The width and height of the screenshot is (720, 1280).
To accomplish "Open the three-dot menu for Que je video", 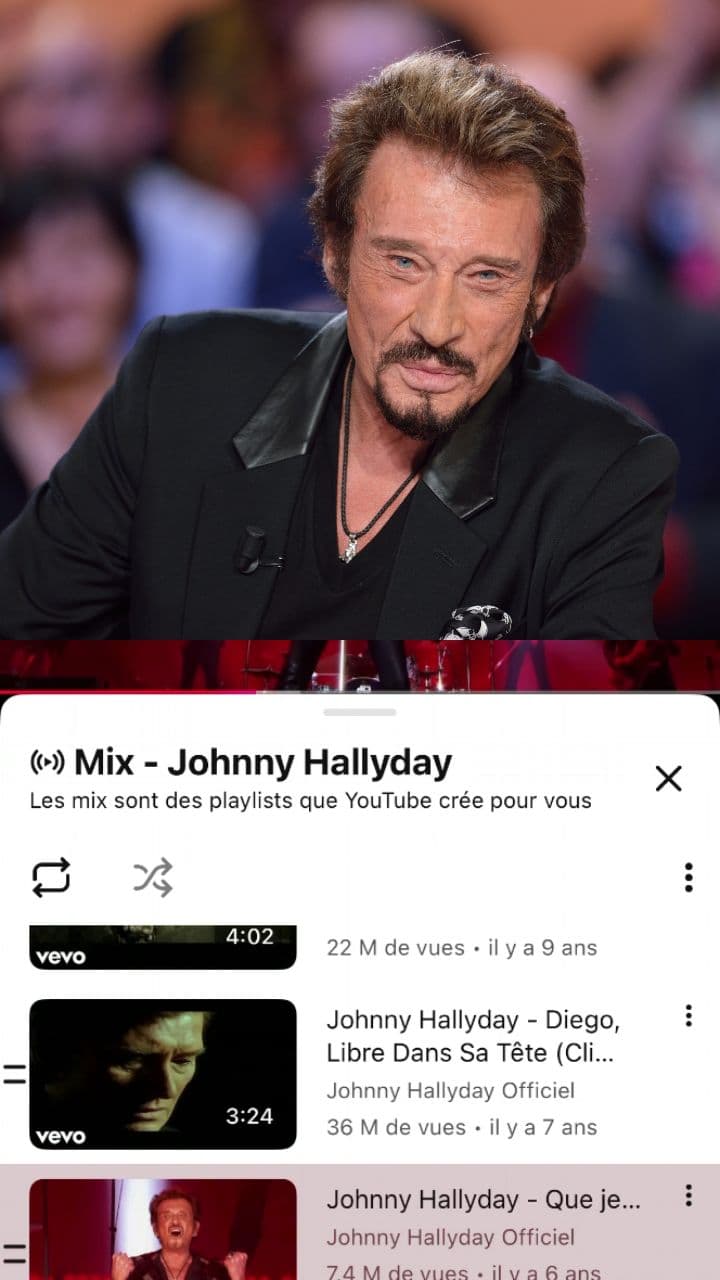I will 688,1195.
